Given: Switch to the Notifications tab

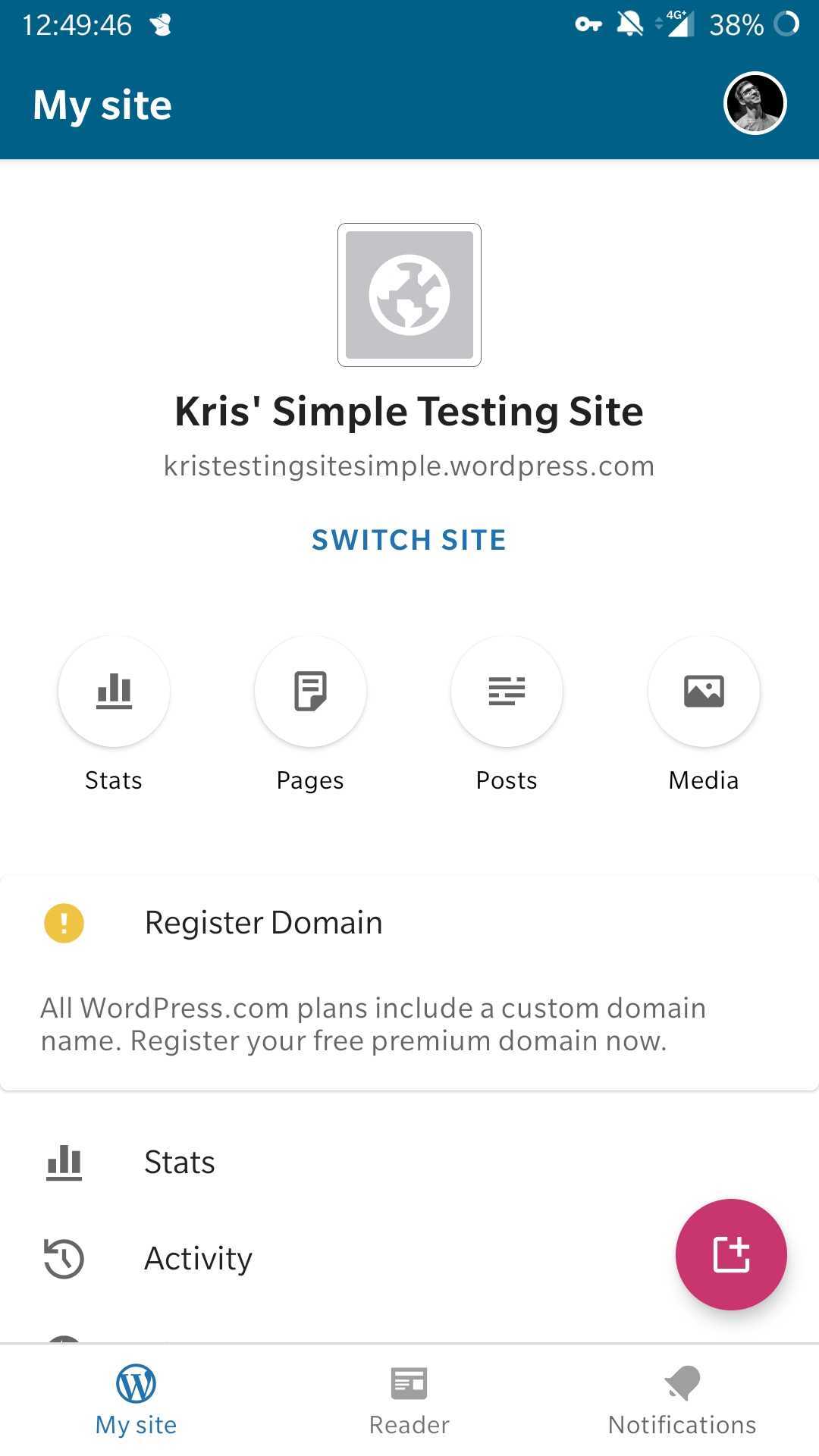Looking at the screenshot, I should [x=682, y=1401].
